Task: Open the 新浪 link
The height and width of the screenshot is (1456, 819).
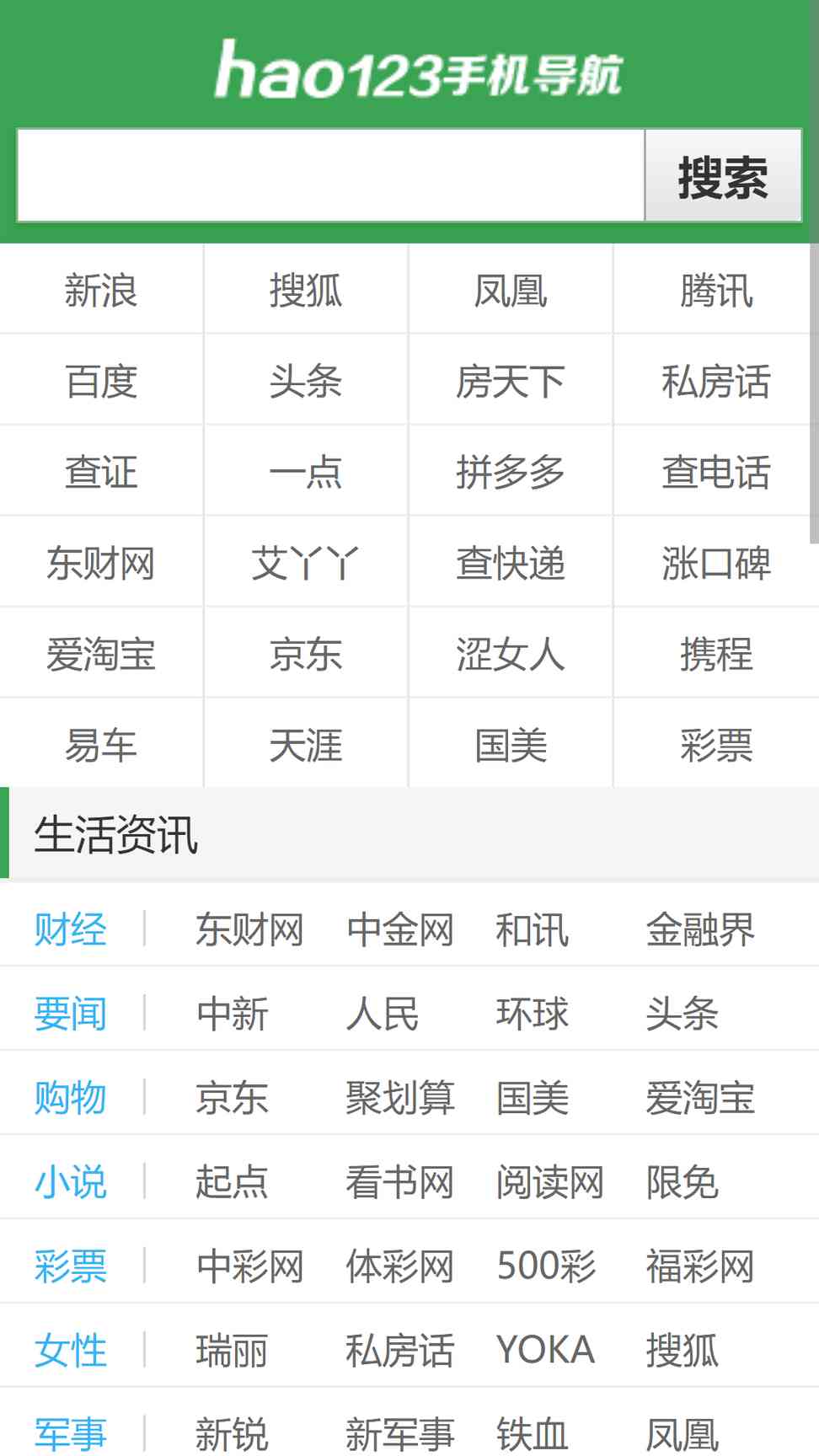Action: (101, 291)
